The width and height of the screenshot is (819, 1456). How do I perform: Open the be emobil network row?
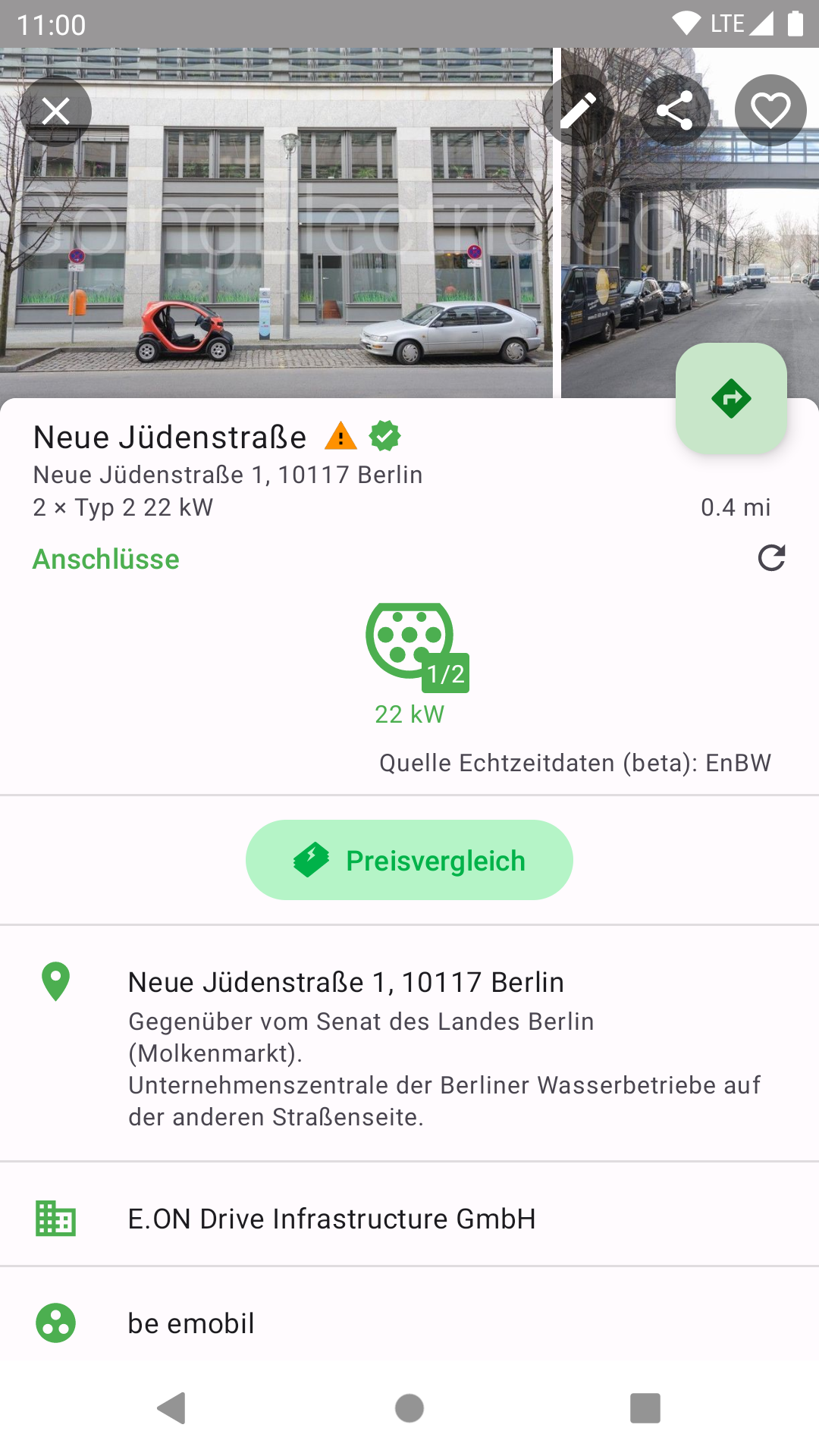(409, 1323)
